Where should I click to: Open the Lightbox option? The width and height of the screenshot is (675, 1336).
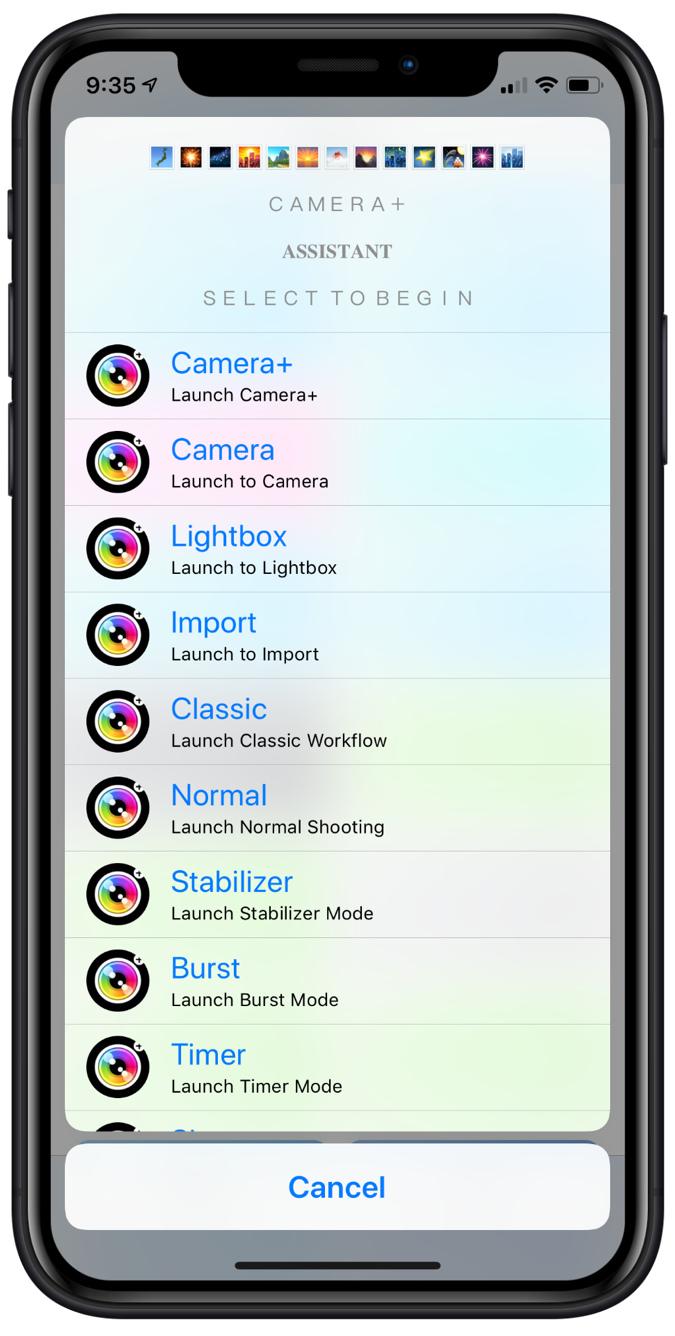click(337, 549)
